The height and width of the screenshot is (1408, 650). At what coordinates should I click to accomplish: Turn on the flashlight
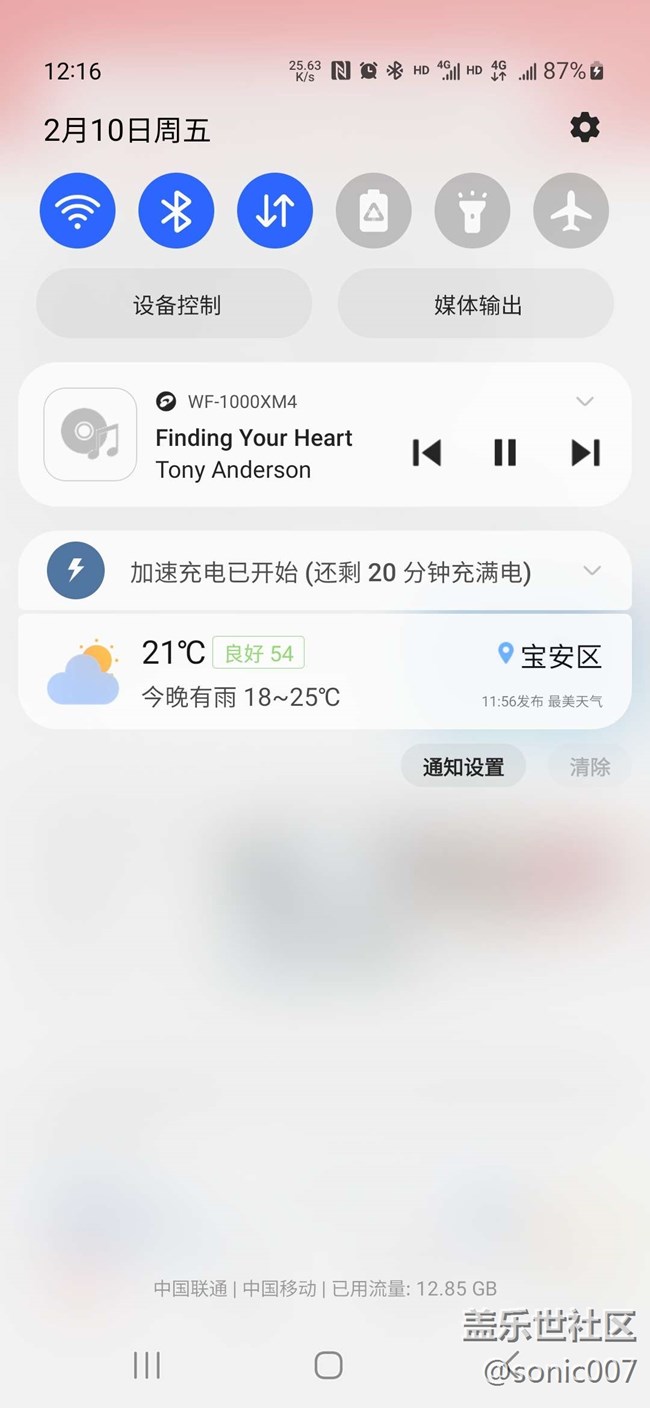(x=472, y=211)
